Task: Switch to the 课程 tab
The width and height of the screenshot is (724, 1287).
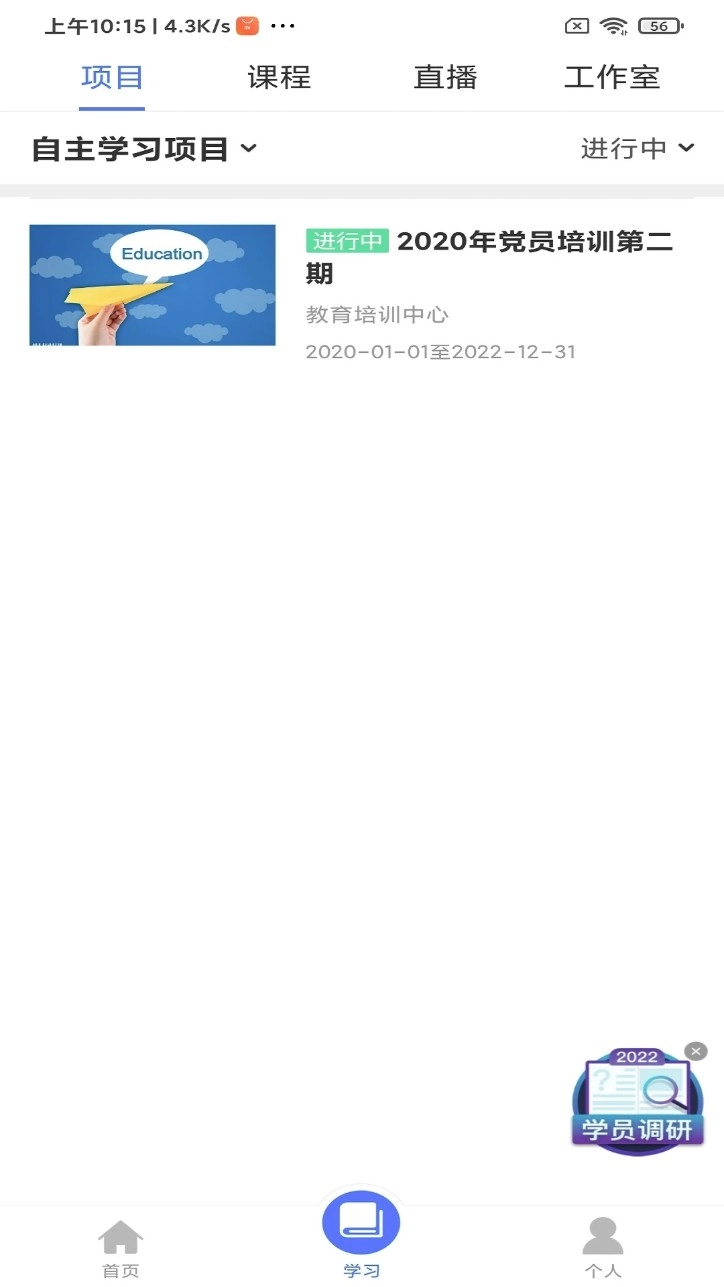Action: tap(279, 78)
